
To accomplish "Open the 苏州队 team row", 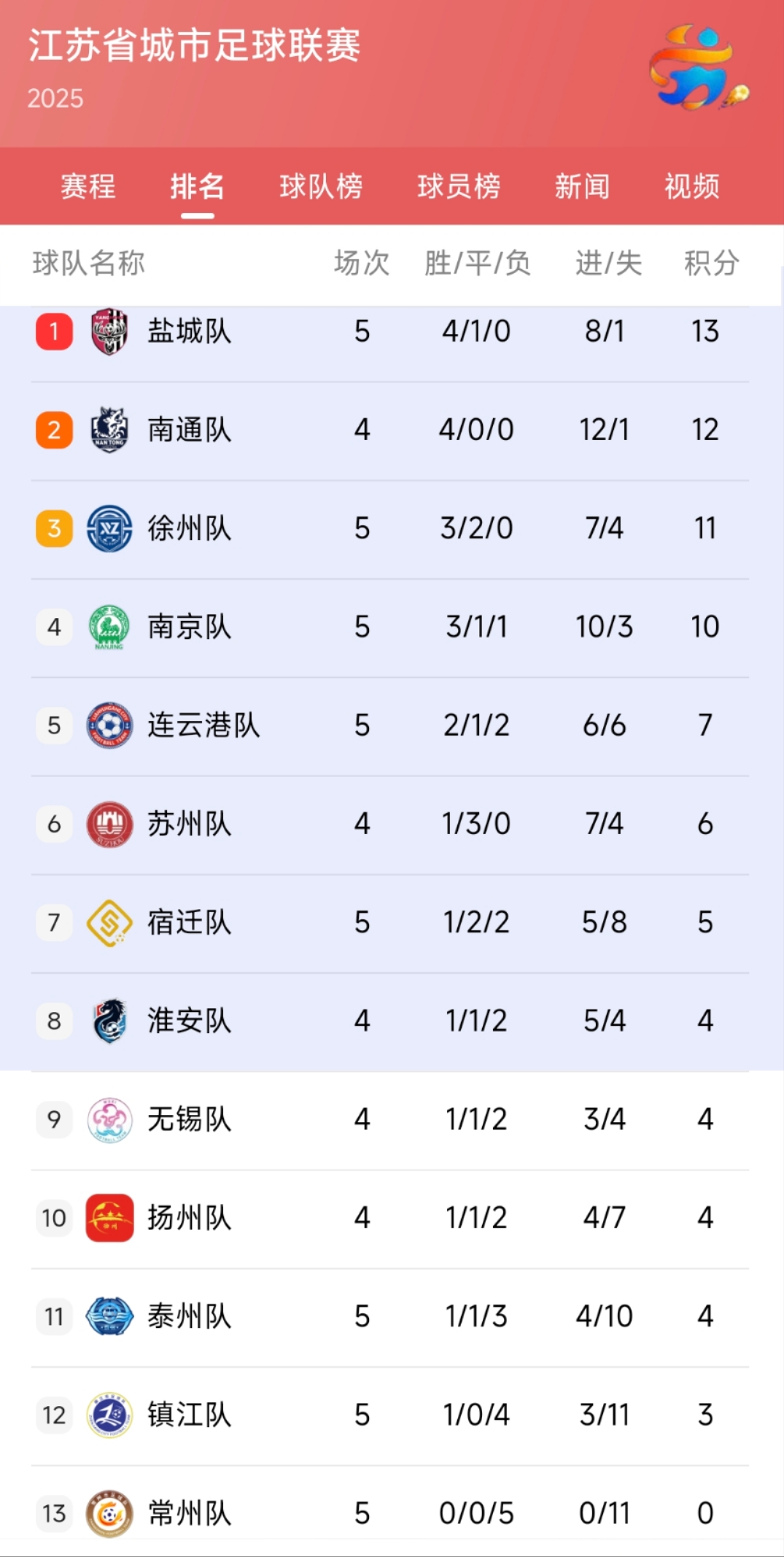I will click(x=392, y=824).
